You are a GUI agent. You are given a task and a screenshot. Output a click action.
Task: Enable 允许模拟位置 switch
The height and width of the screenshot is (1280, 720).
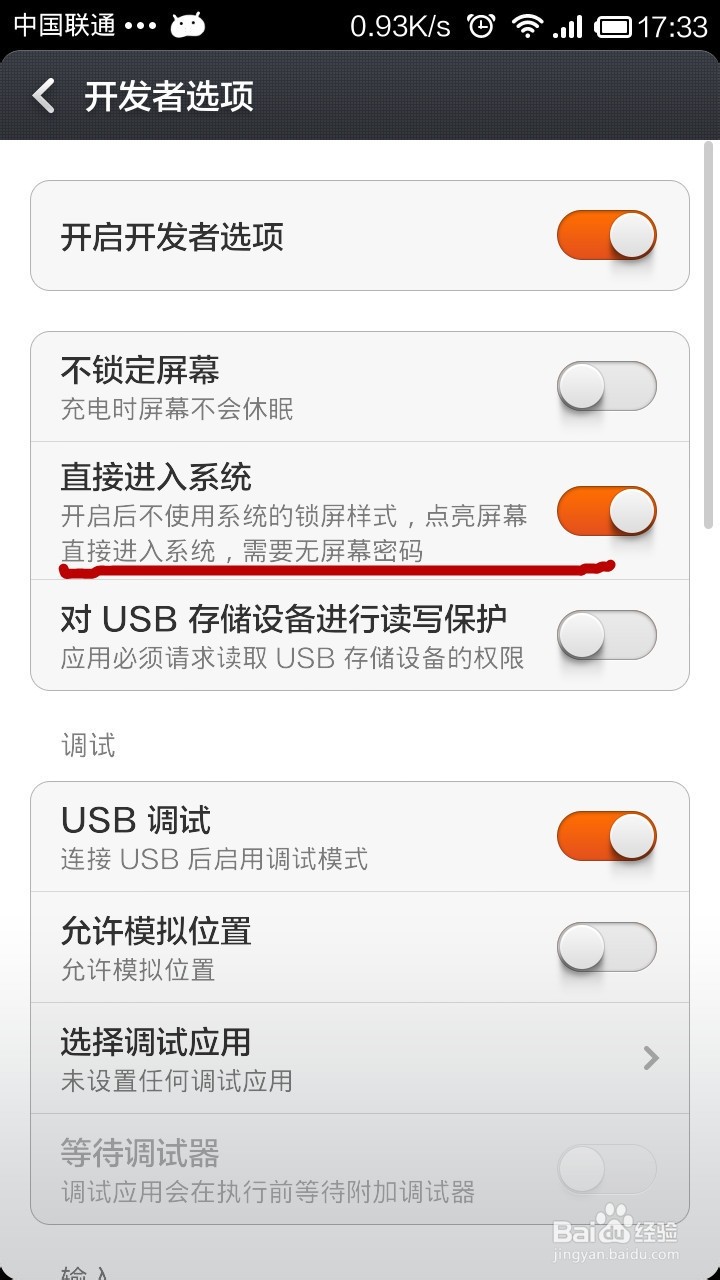coord(606,947)
